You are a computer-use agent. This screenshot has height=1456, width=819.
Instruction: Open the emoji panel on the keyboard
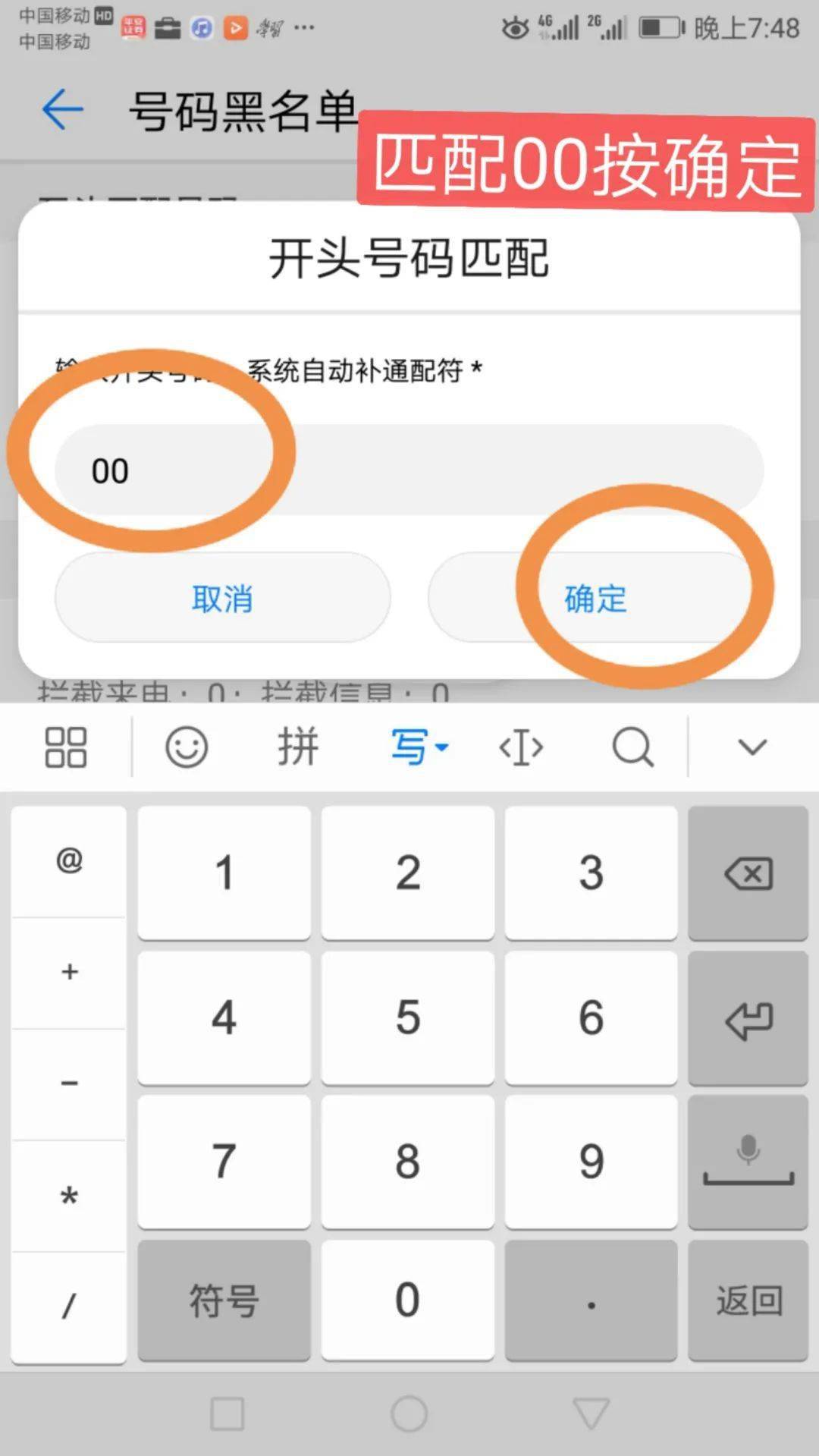pyautogui.click(x=187, y=747)
